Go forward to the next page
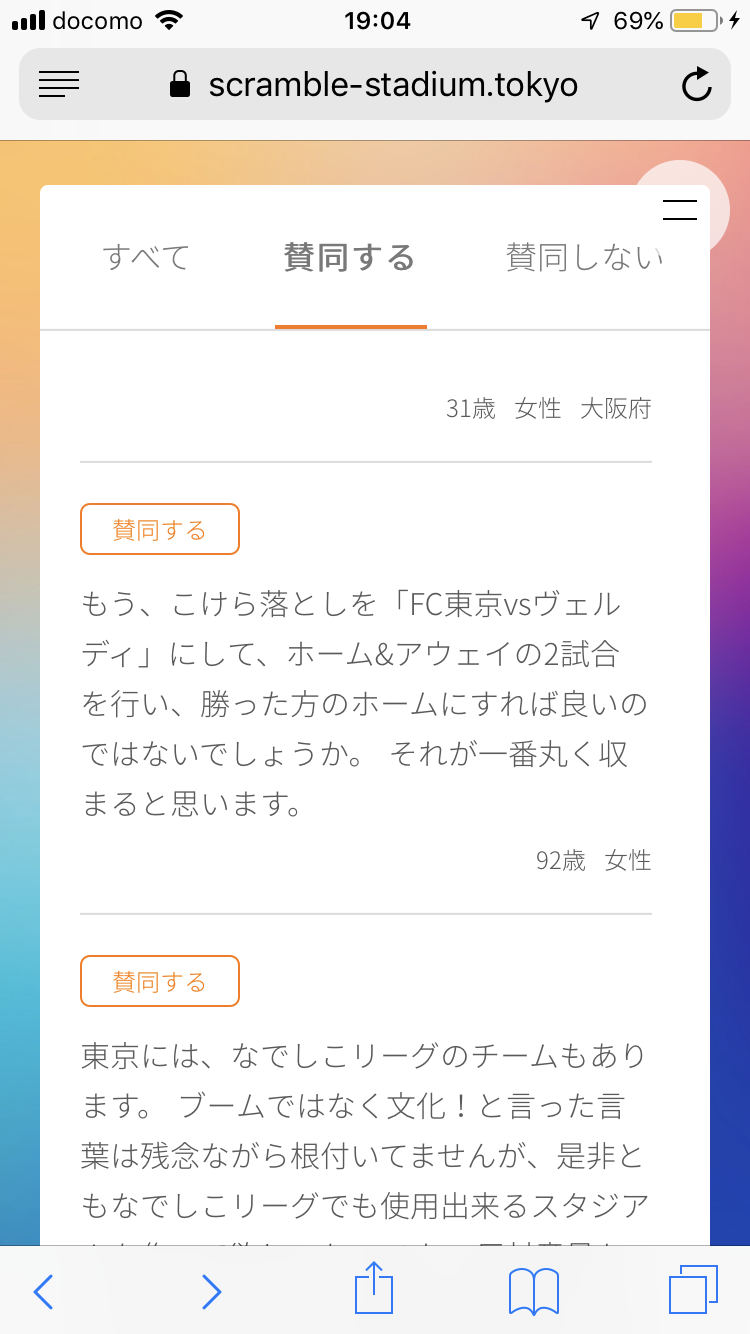 coord(211,1292)
